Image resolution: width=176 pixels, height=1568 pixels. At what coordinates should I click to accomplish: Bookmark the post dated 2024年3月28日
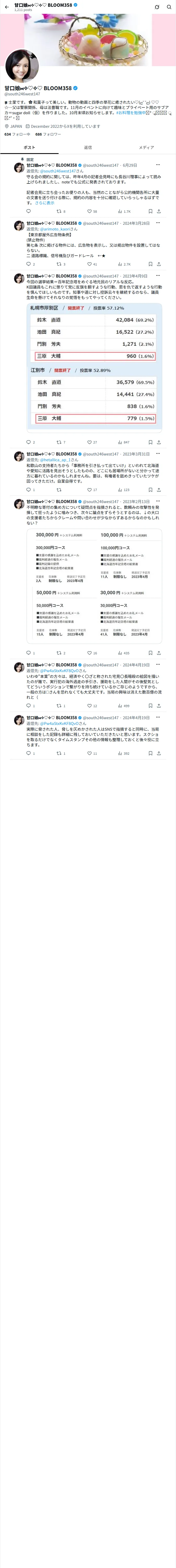150,264
